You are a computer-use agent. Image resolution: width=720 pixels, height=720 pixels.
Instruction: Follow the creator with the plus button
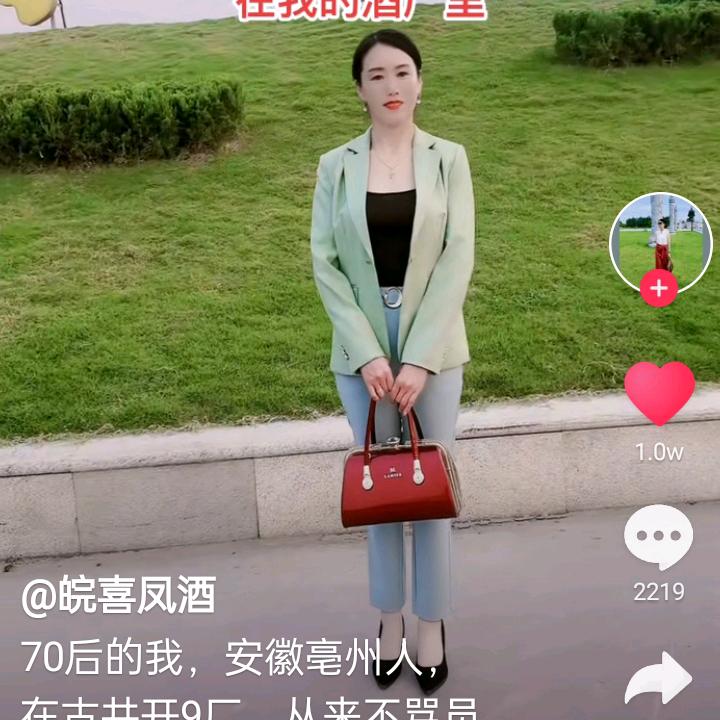tap(659, 289)
